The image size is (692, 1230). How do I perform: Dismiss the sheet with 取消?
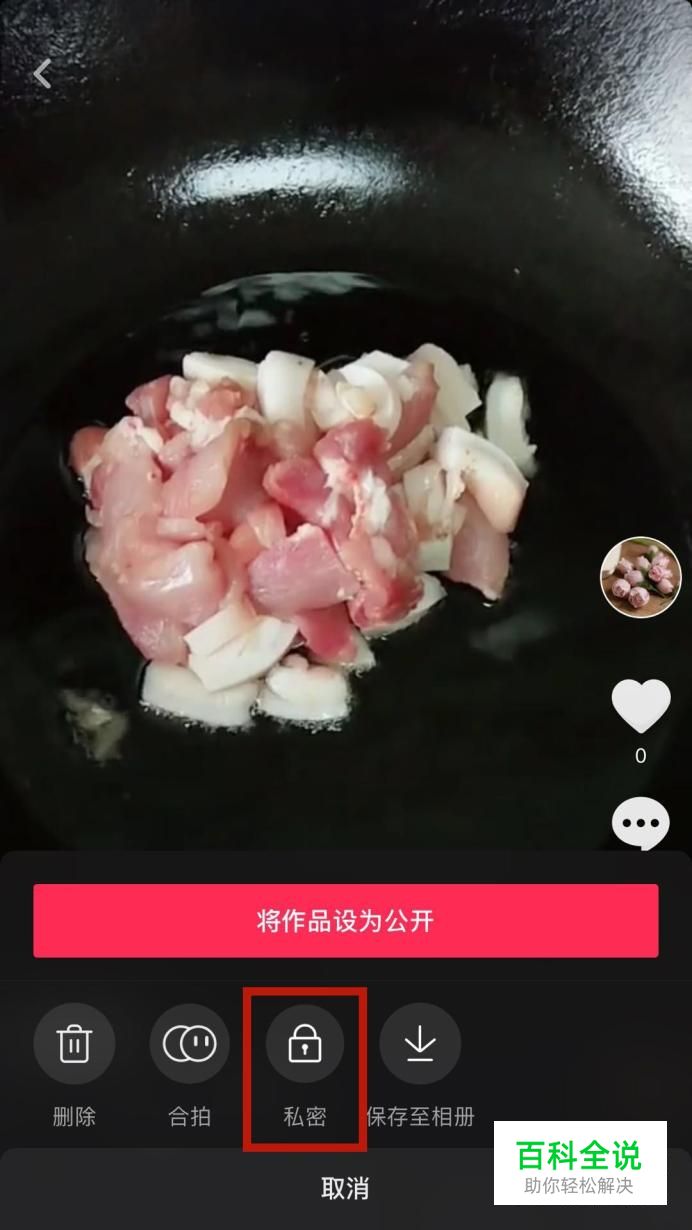345,1188
